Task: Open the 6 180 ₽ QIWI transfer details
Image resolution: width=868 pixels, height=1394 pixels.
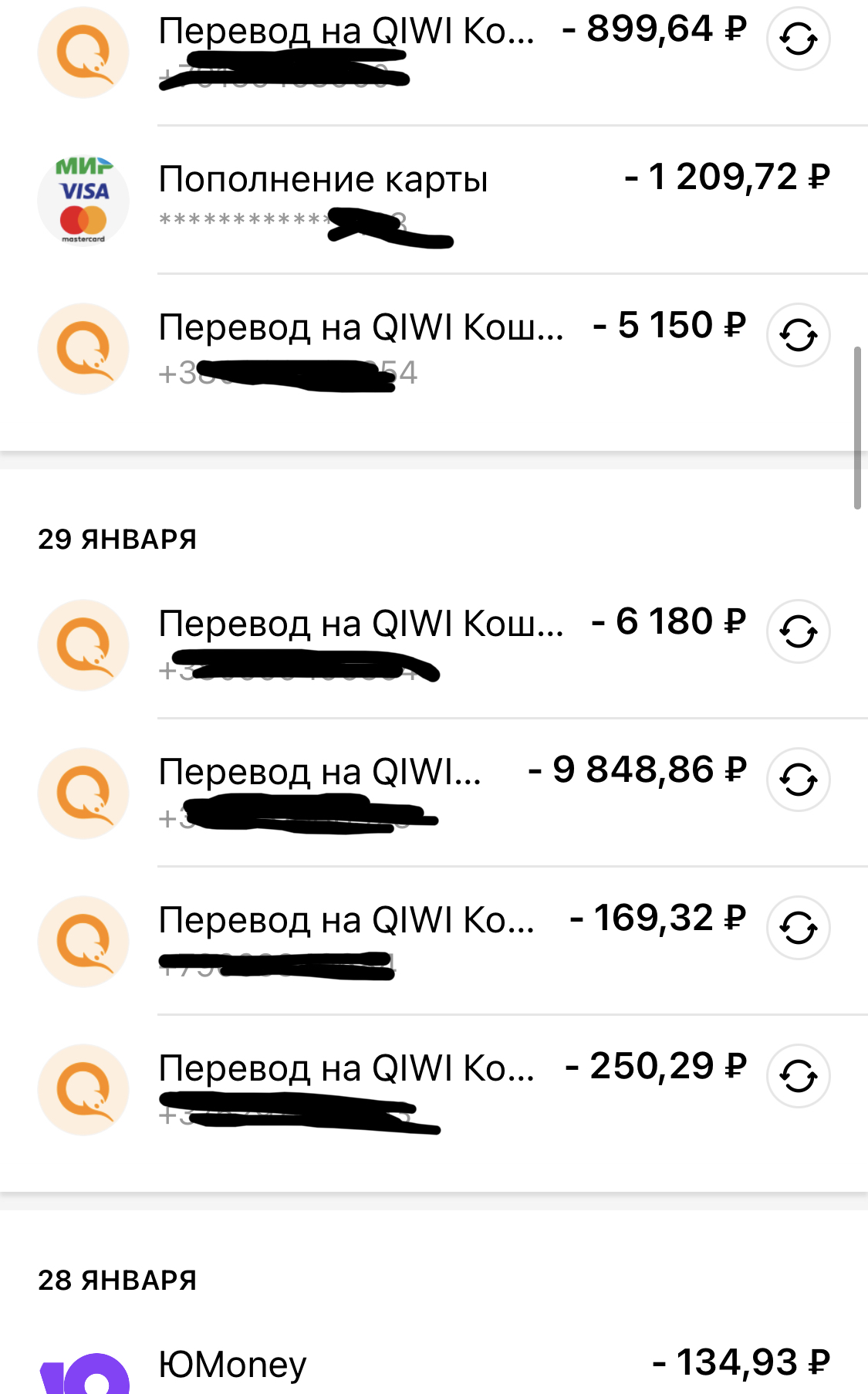Action: pyautogui.click(x=386, y=644)
